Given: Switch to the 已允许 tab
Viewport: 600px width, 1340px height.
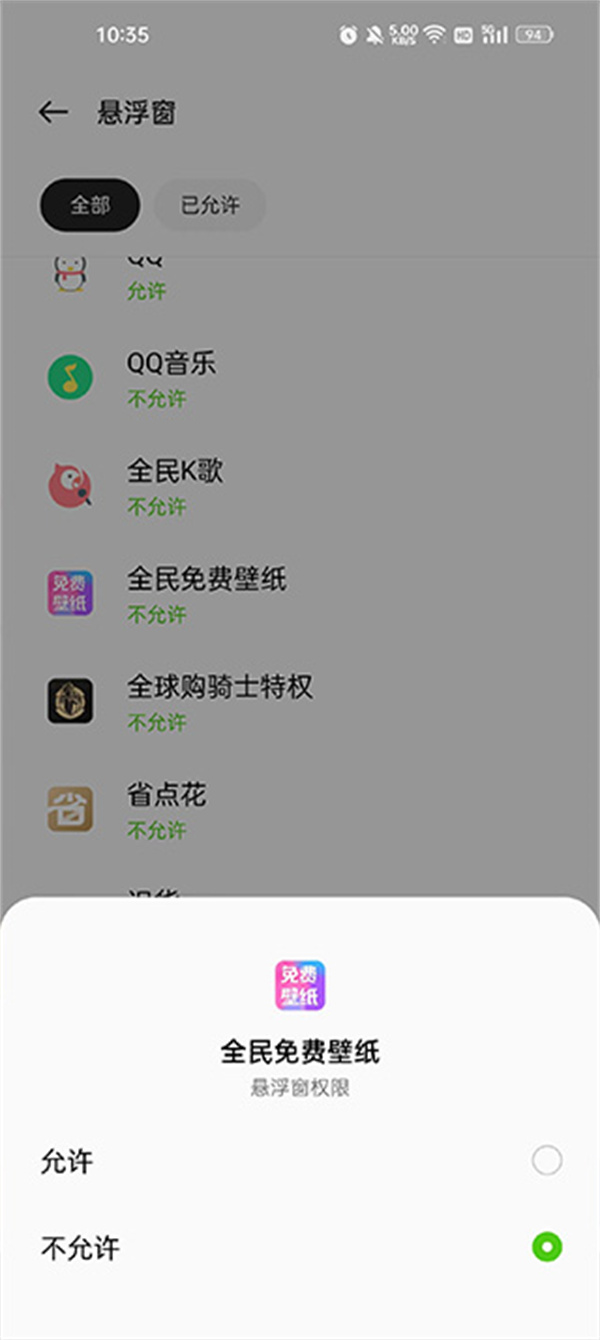Looking at the screenshot, I should [210, 205].
